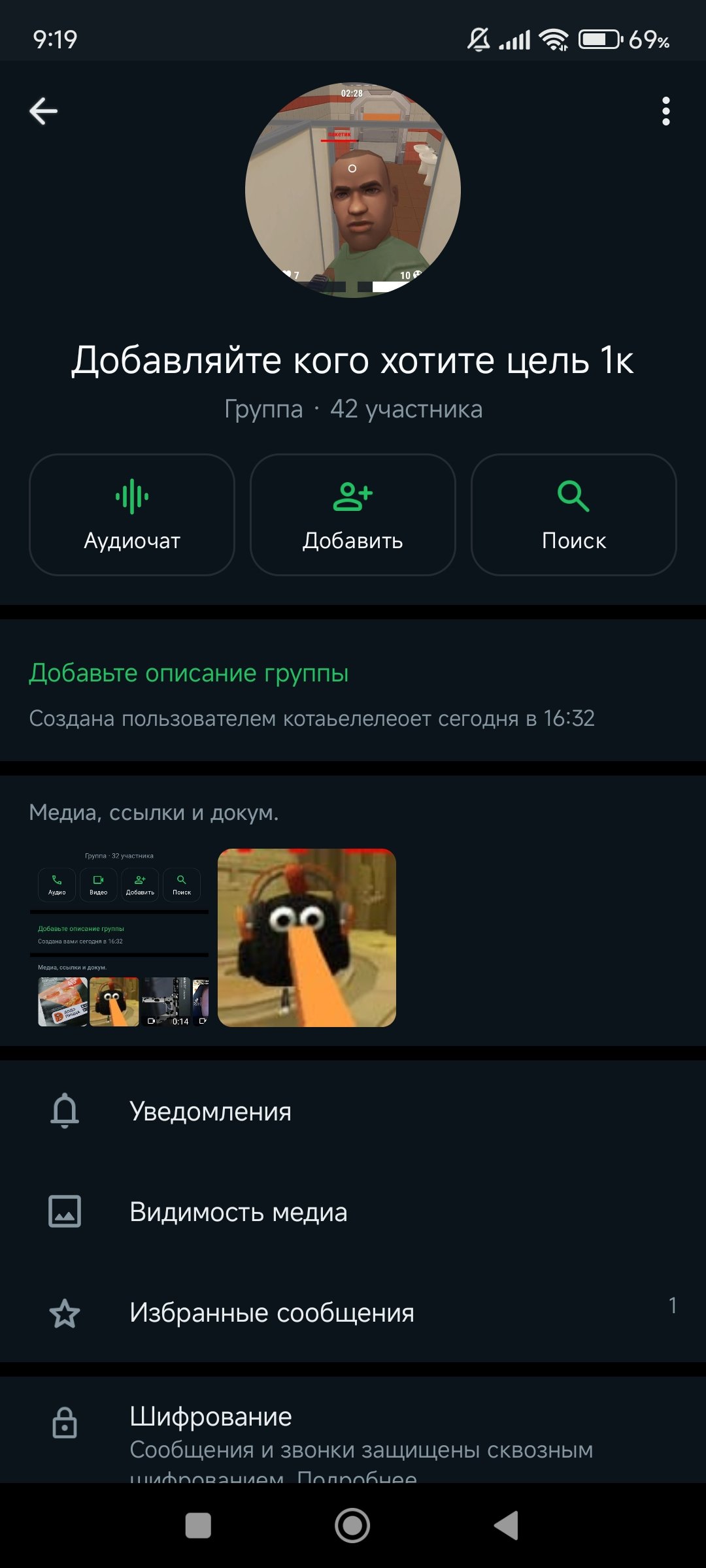Tap Добавить to add participants
This screenshot has height=1568, width=706.
(x=353, y=515)
